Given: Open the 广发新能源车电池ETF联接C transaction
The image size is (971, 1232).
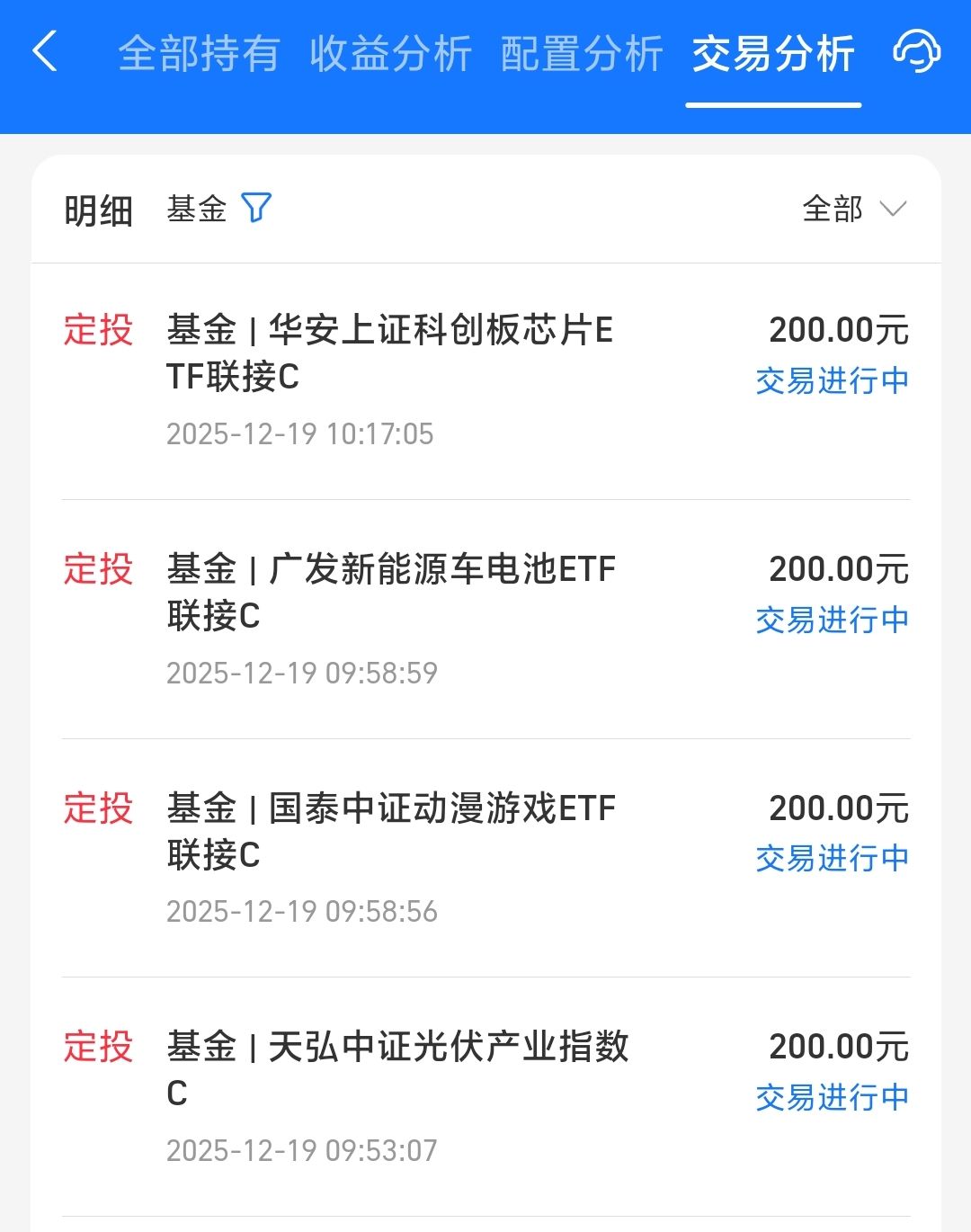Looking at the screenshot, I should (485, 619).
